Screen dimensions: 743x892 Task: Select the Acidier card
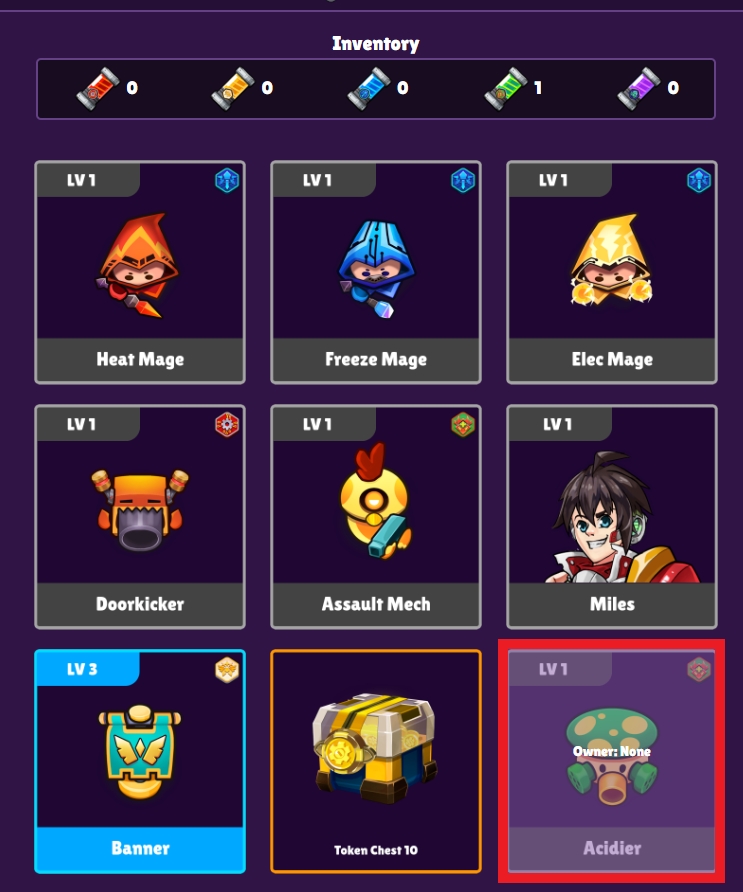(612, 760)
